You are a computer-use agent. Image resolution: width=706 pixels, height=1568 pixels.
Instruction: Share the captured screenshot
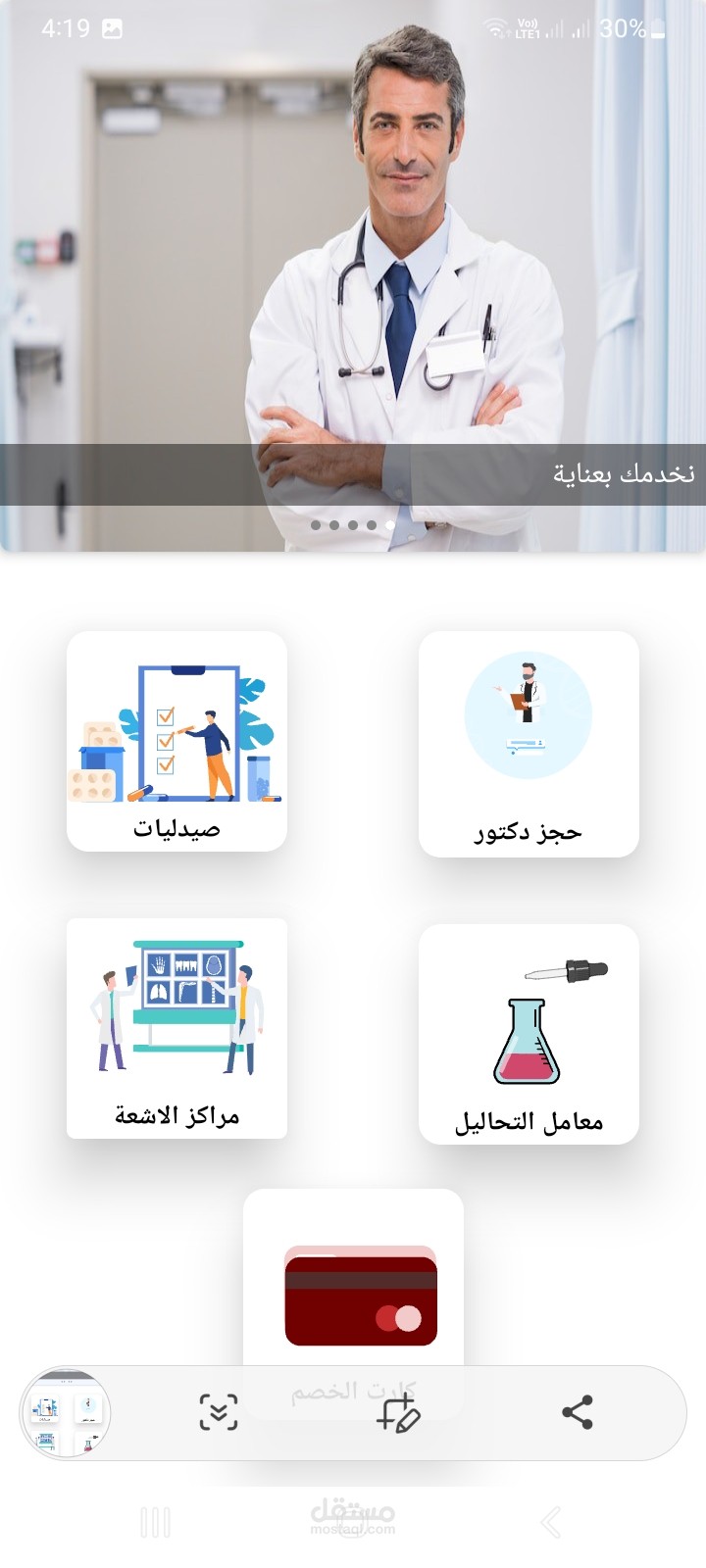coord(577,1412)
